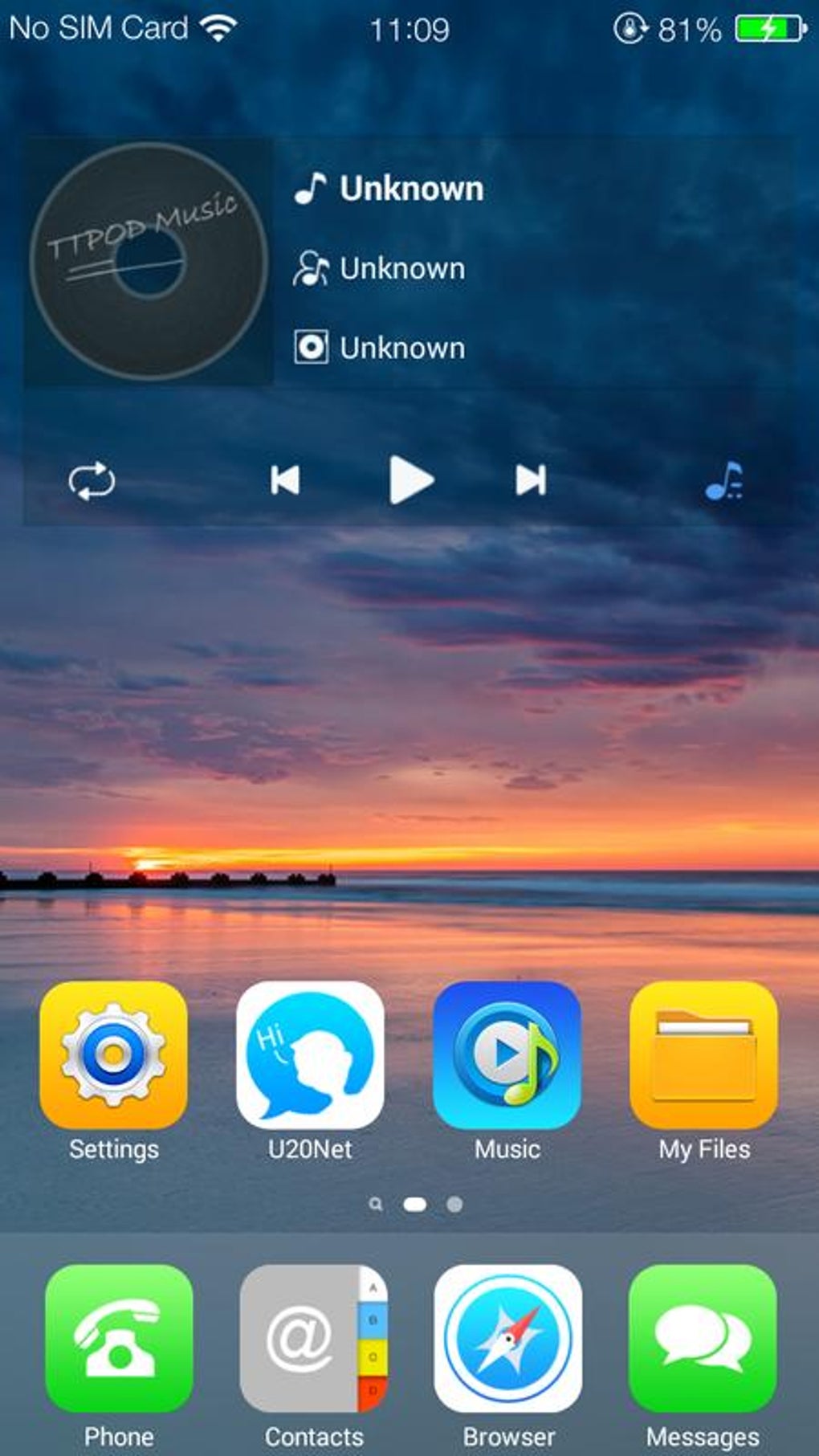Go to the last home page dot
Image resolution: width=819 pixels, height=1456 pixels.
click(x=454, y=1204)
